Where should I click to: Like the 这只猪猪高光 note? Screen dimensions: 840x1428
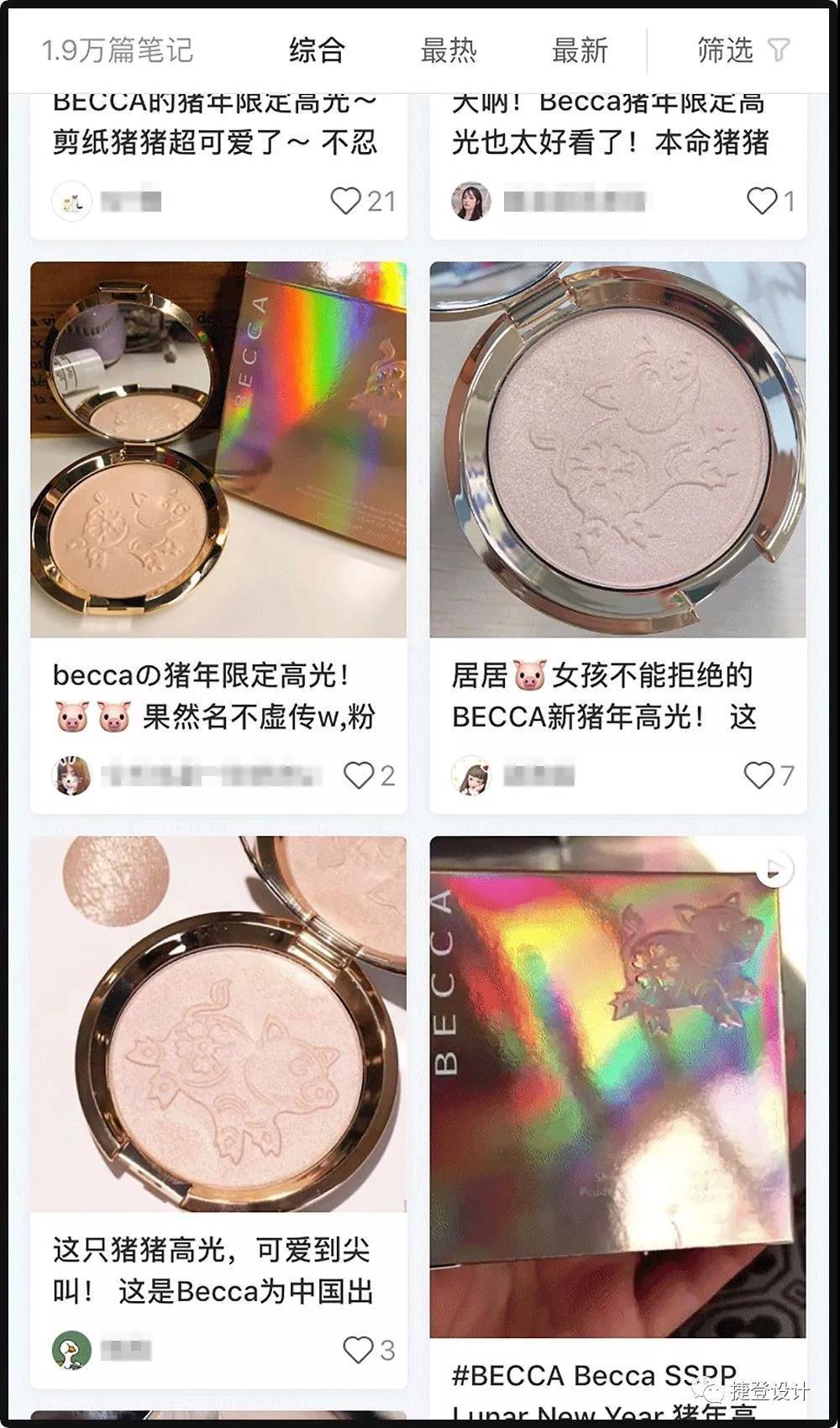tap(359, 1350)
